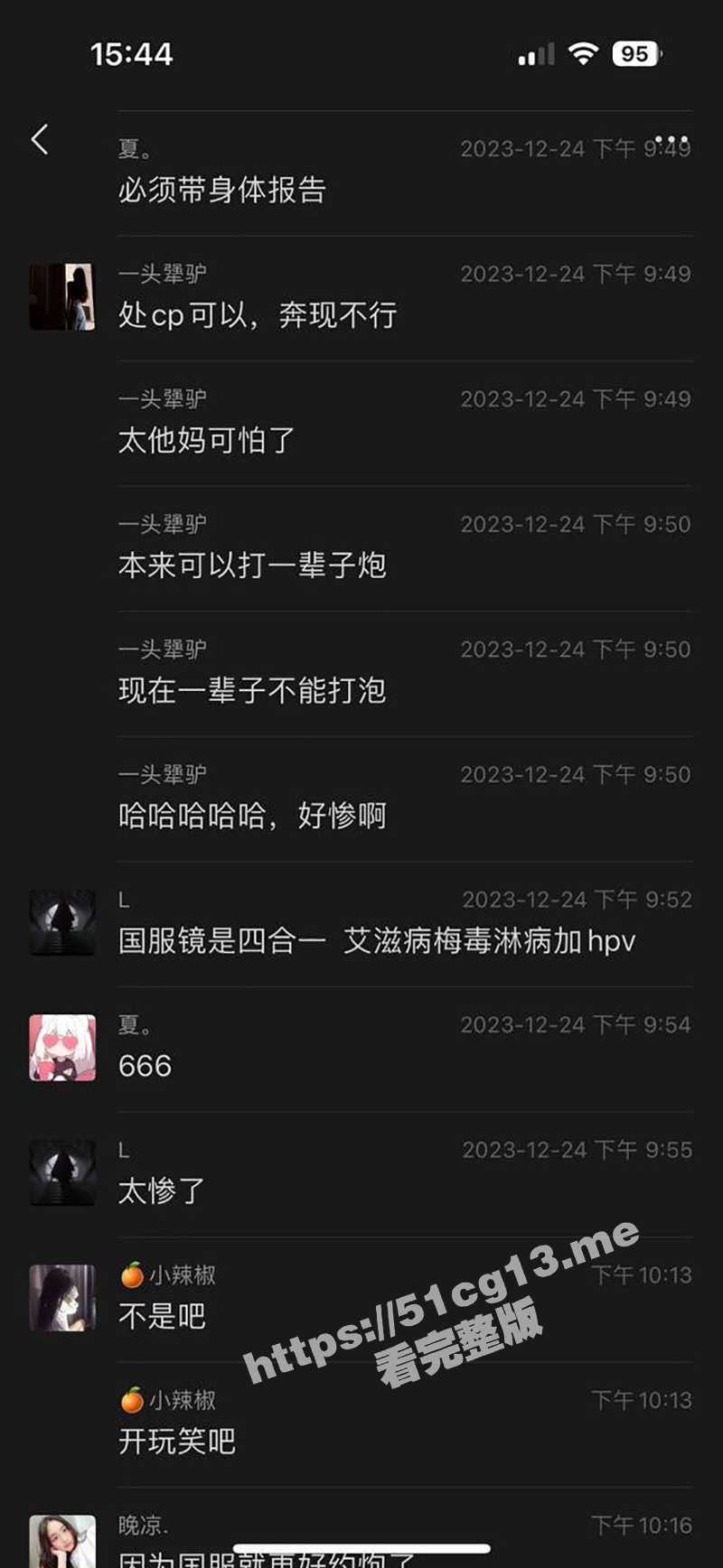
Task: View 小辣椒's avatar beside 不是吧
Action: click(x=62, y=1298)
